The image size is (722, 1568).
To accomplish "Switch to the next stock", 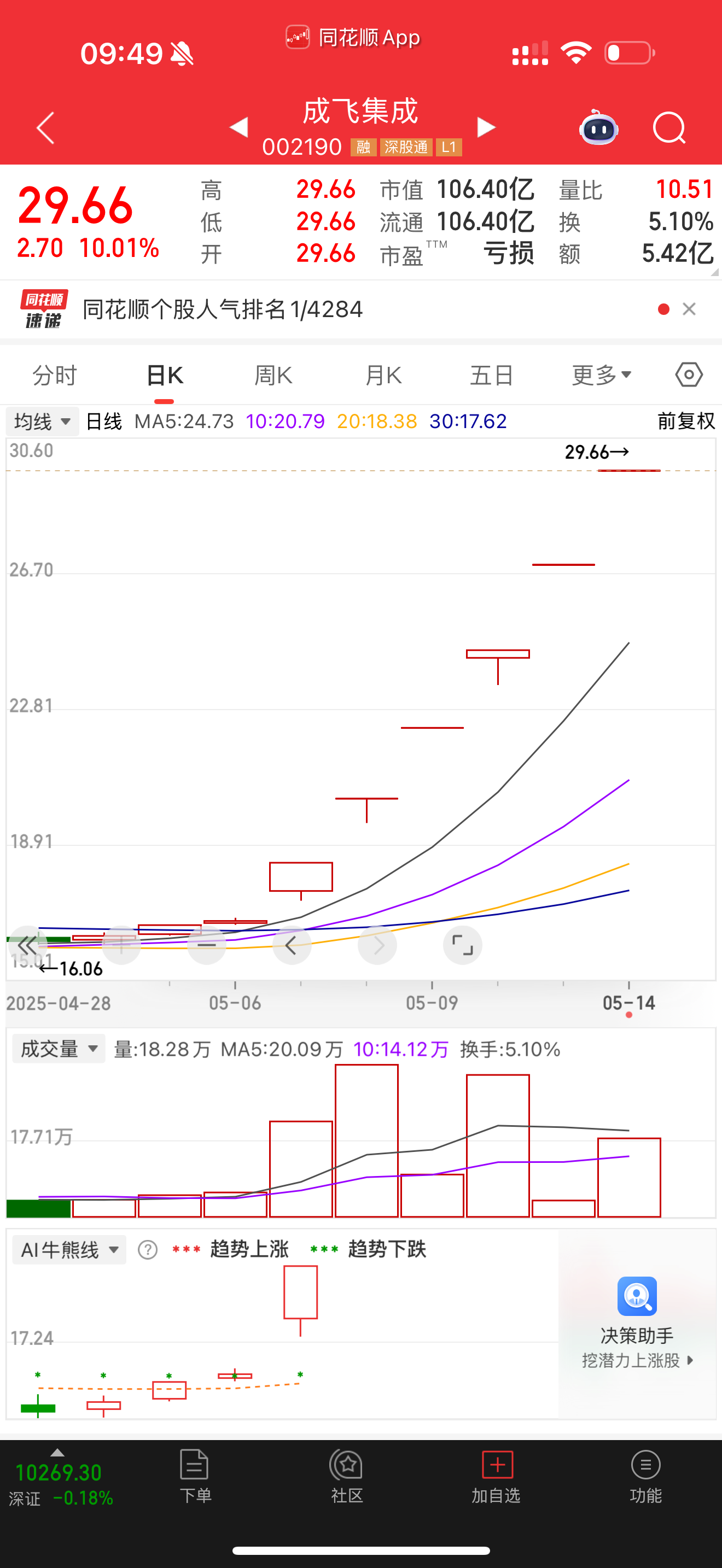I will coord(485,127).
